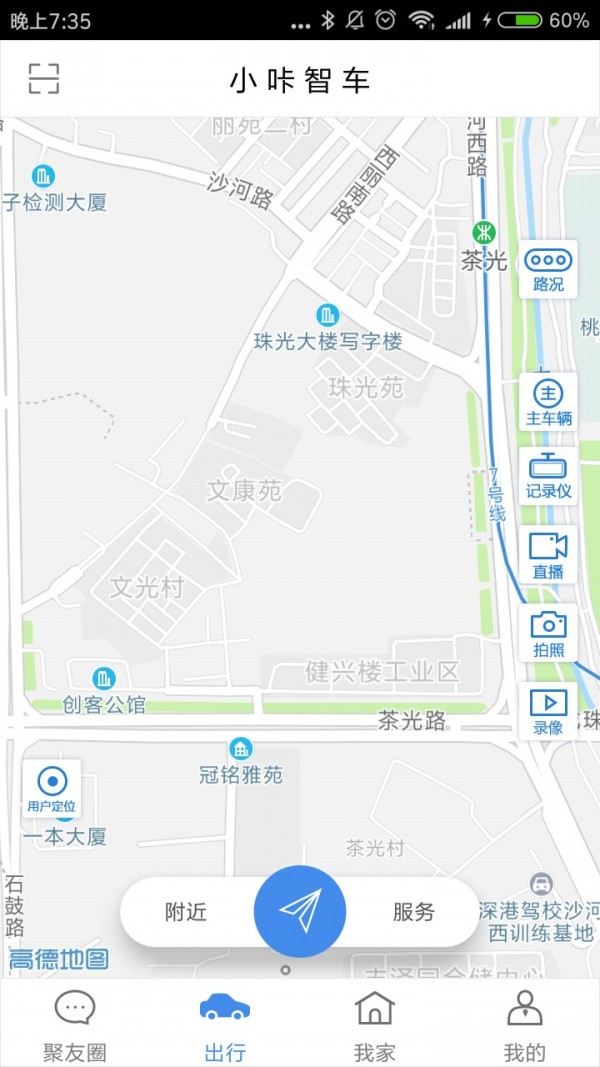Switch to the 出行 tab
This screenshot has width=600, height=1067.
pos(225,1024)
